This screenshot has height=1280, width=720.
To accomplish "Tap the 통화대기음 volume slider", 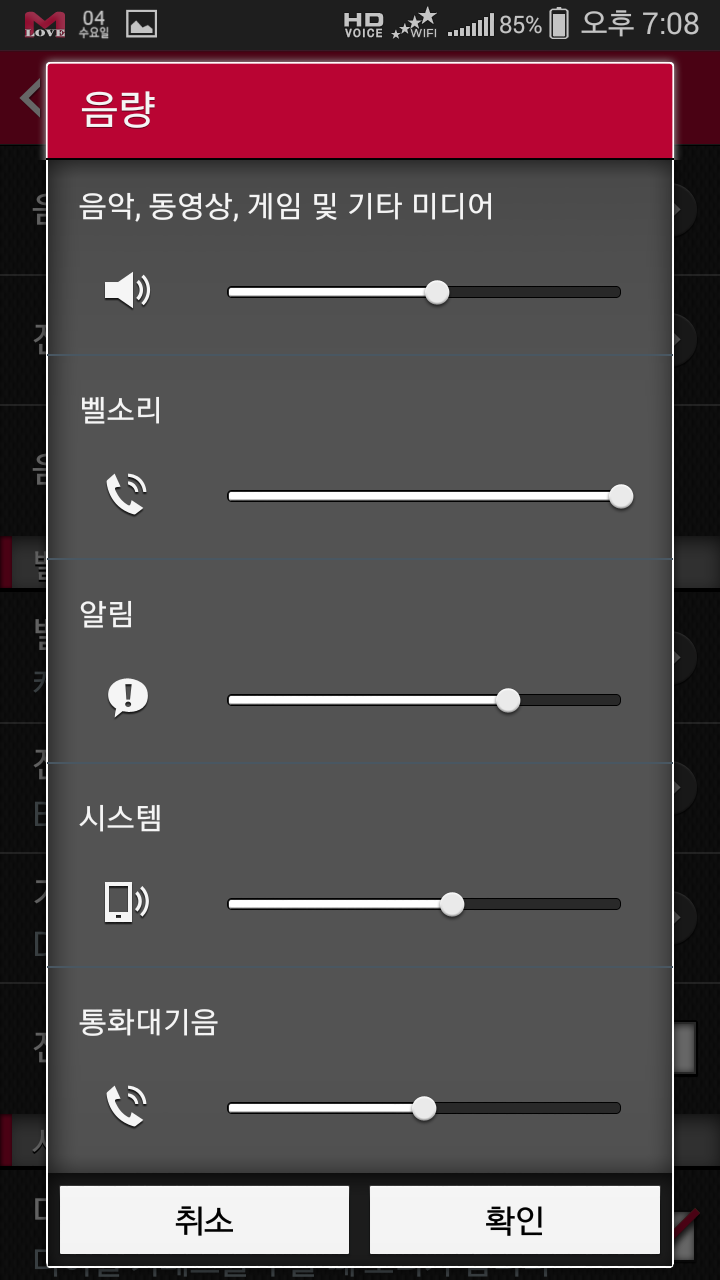I will pyautogui.click(x=424, y=1108).
